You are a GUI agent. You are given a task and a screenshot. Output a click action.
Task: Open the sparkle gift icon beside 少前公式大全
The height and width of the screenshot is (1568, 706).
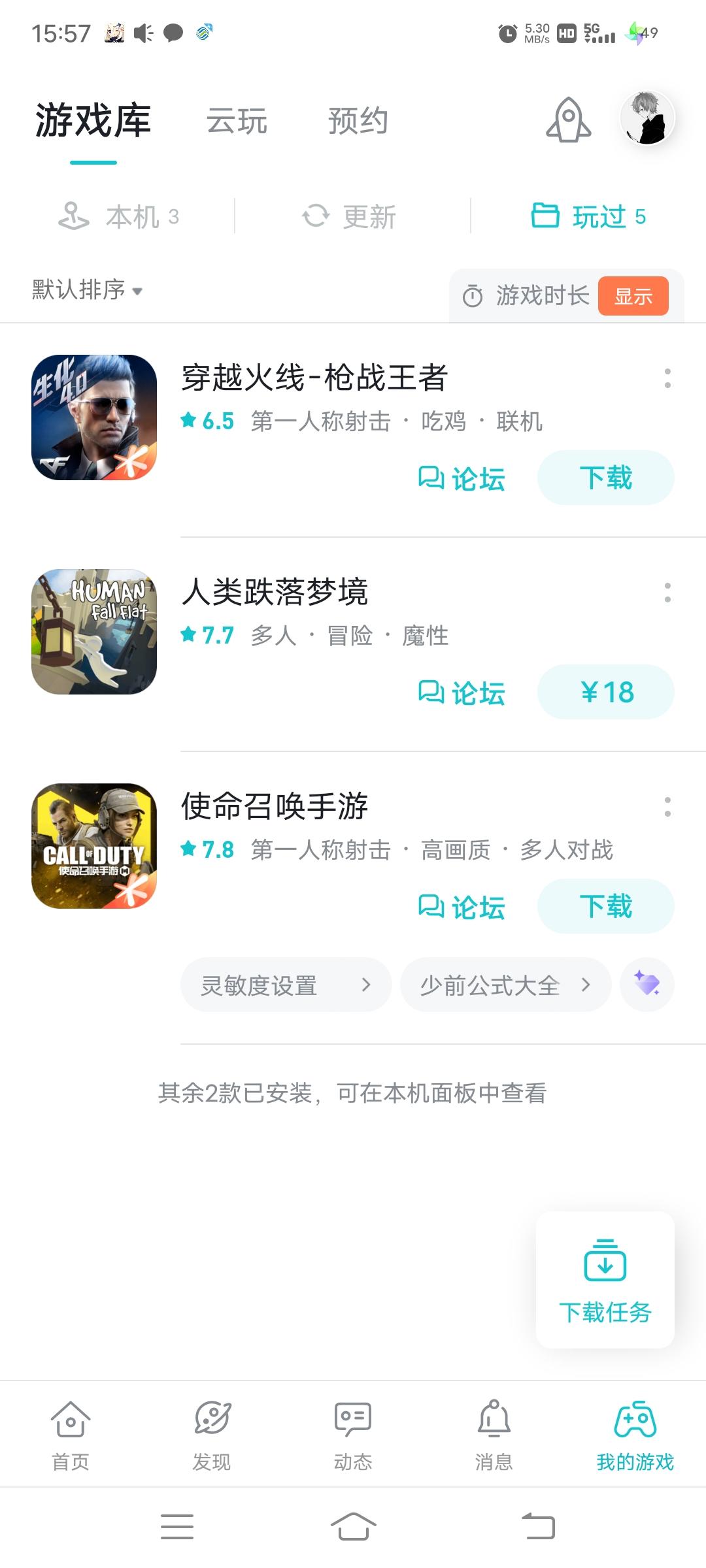647,984
